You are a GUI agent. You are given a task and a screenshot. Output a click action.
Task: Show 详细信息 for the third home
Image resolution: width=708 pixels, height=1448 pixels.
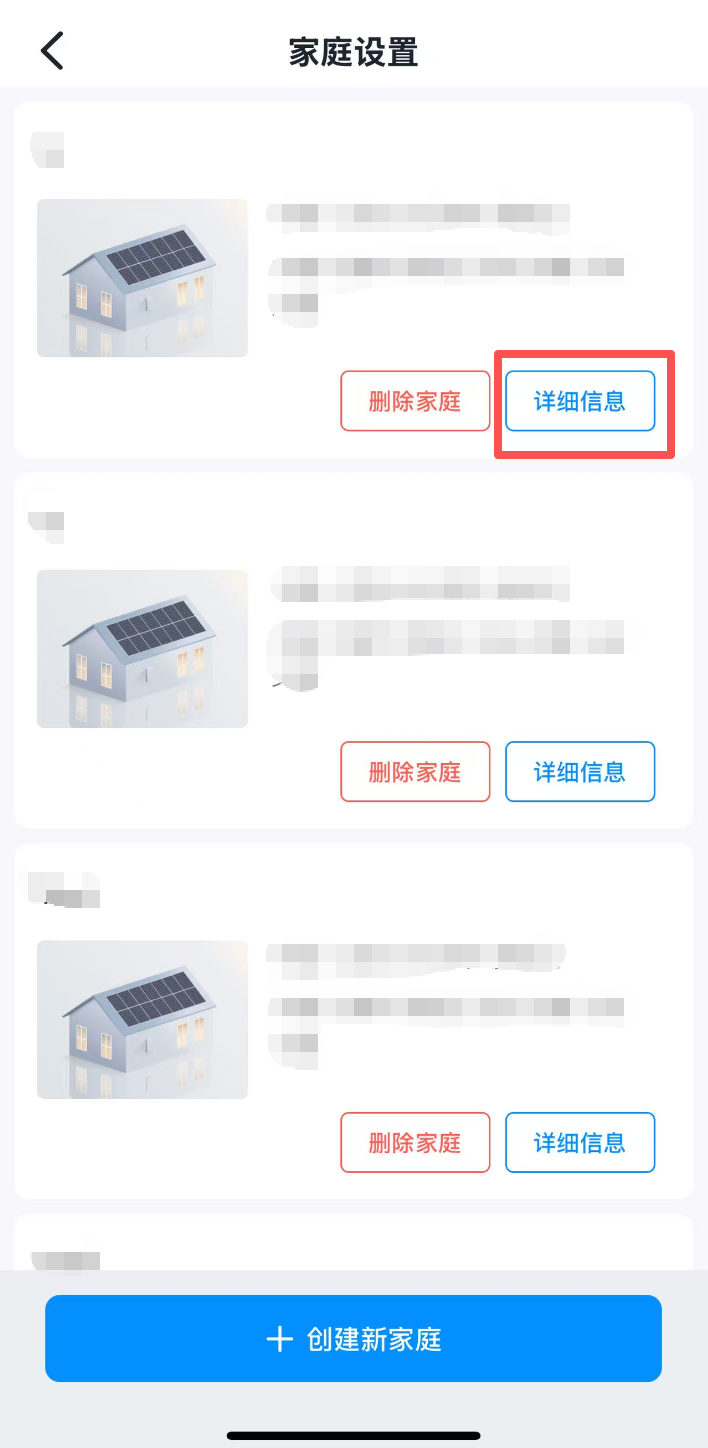[580, 1142]
